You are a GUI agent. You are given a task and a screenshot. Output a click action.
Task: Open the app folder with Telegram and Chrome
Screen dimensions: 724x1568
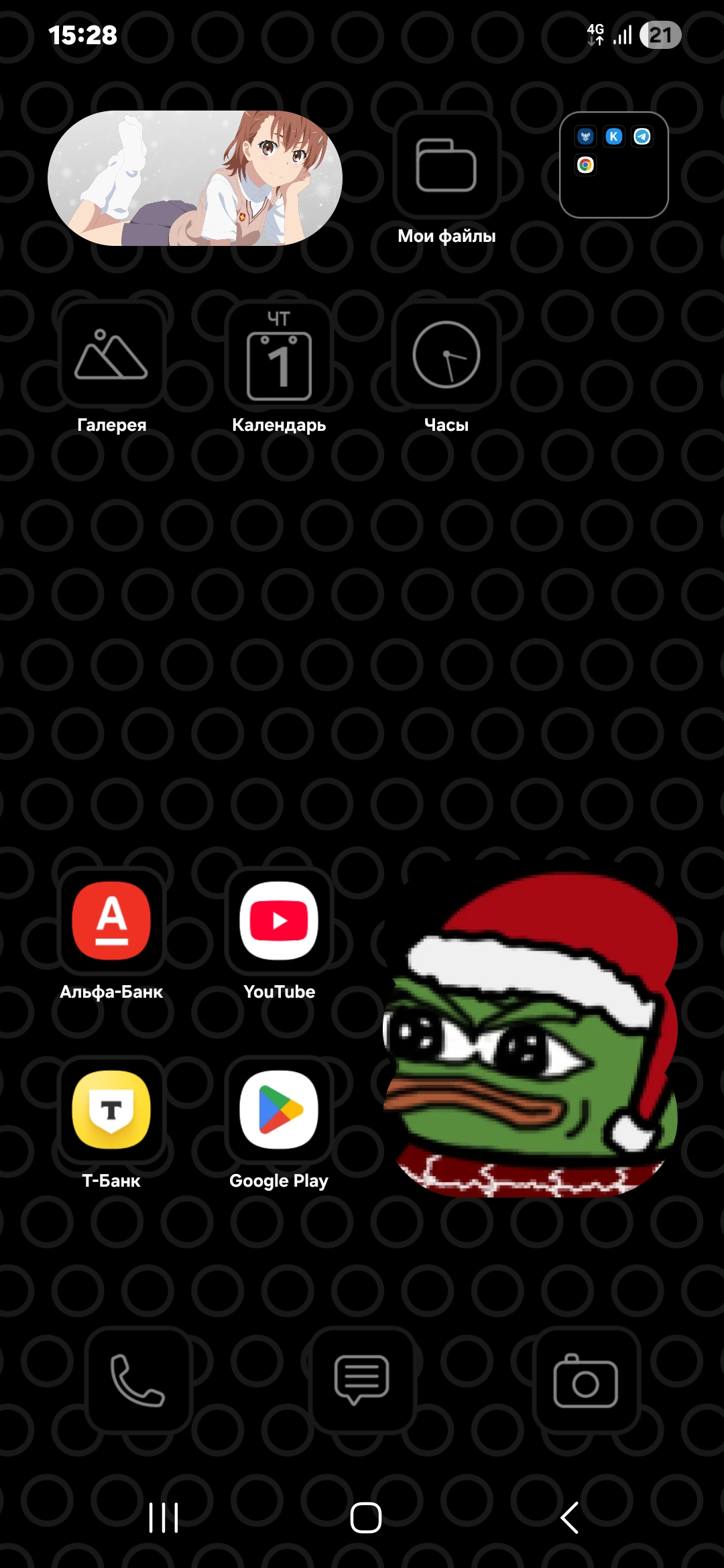click(613, 165)
